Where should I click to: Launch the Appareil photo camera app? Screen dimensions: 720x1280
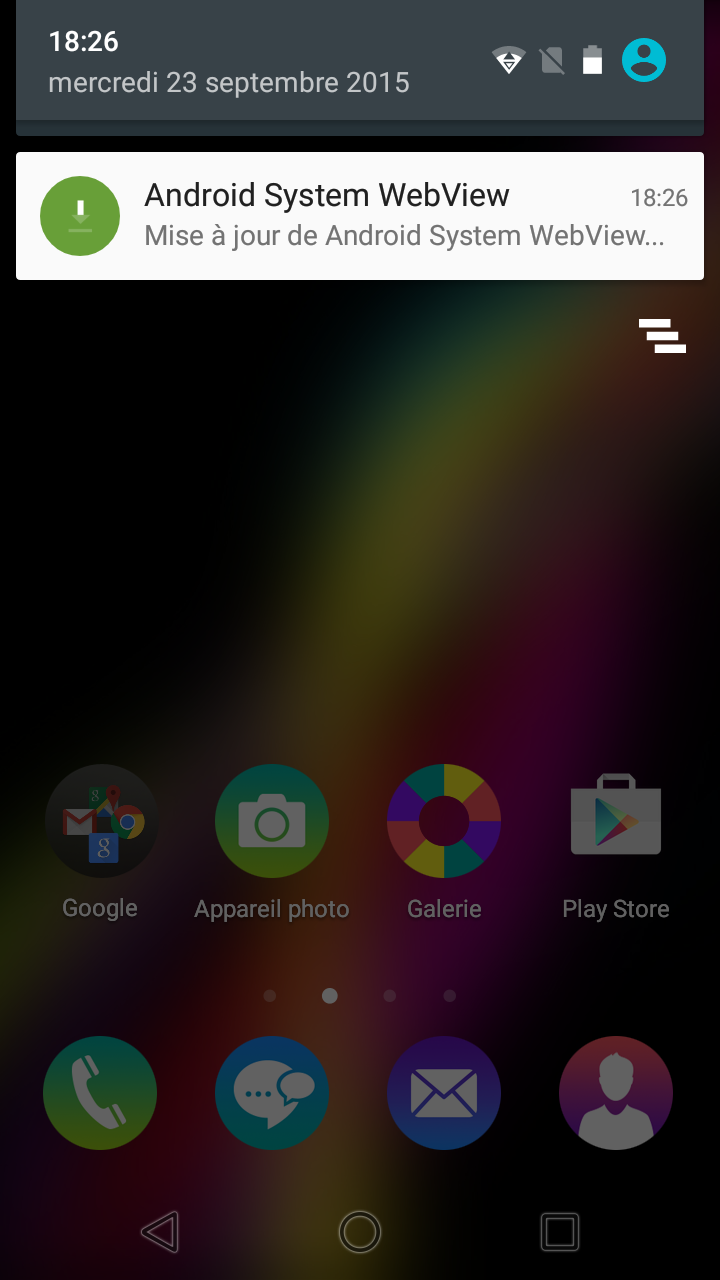point(272,822)
